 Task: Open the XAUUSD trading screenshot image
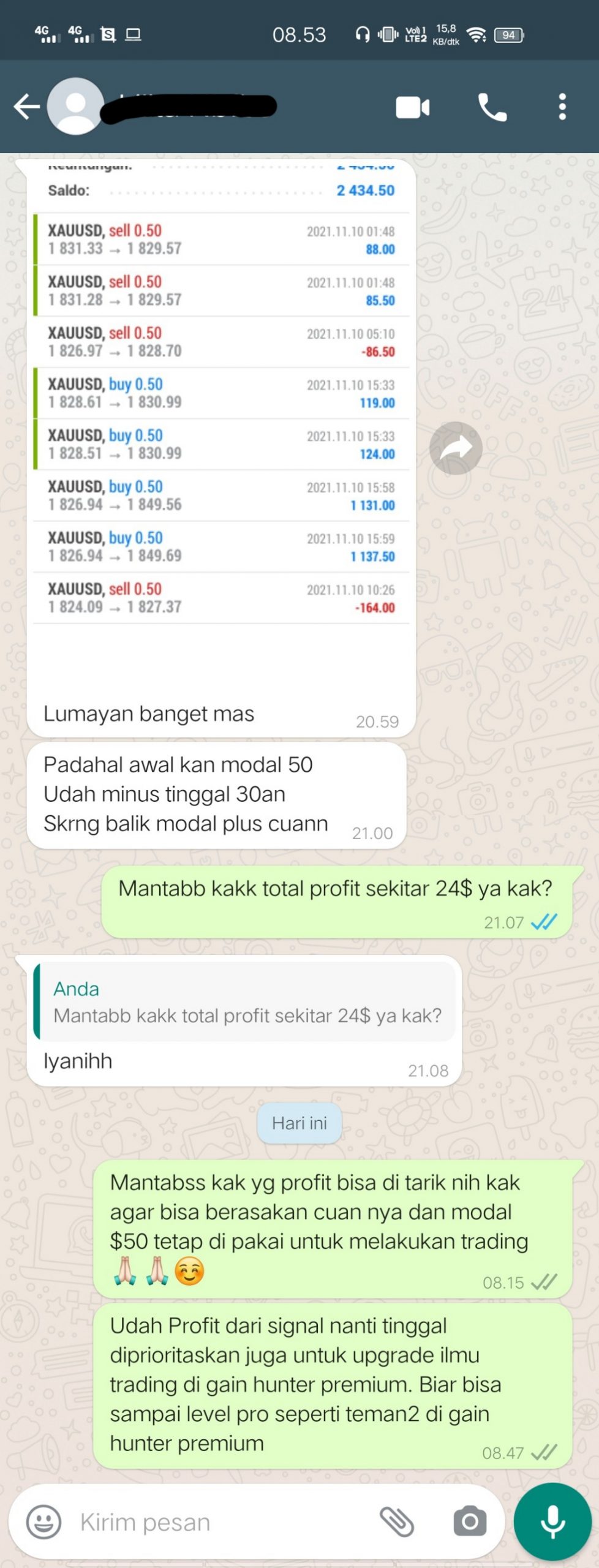tap(220, 417)
